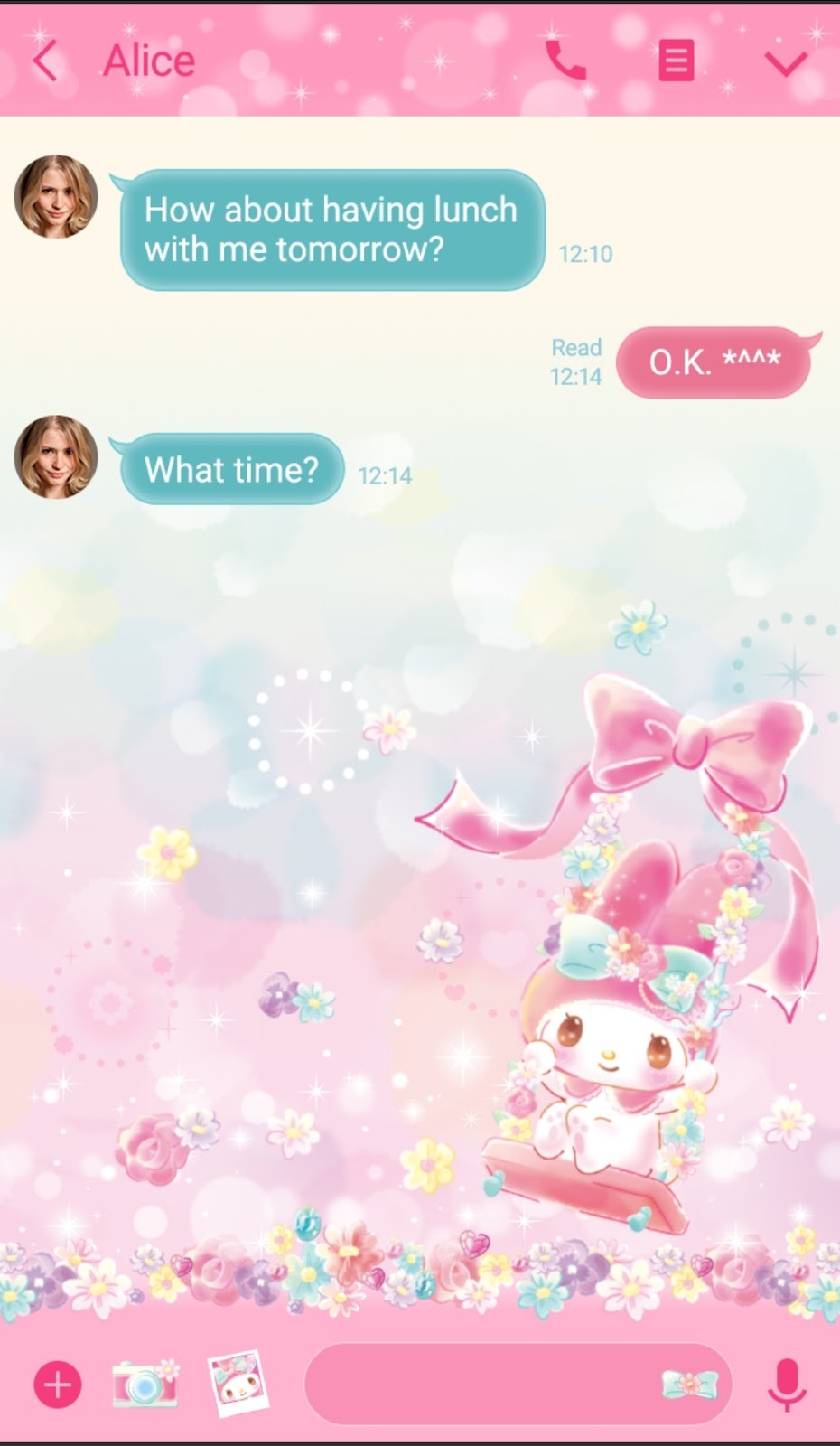Open the photo gallery picker

coord(238,1383)
